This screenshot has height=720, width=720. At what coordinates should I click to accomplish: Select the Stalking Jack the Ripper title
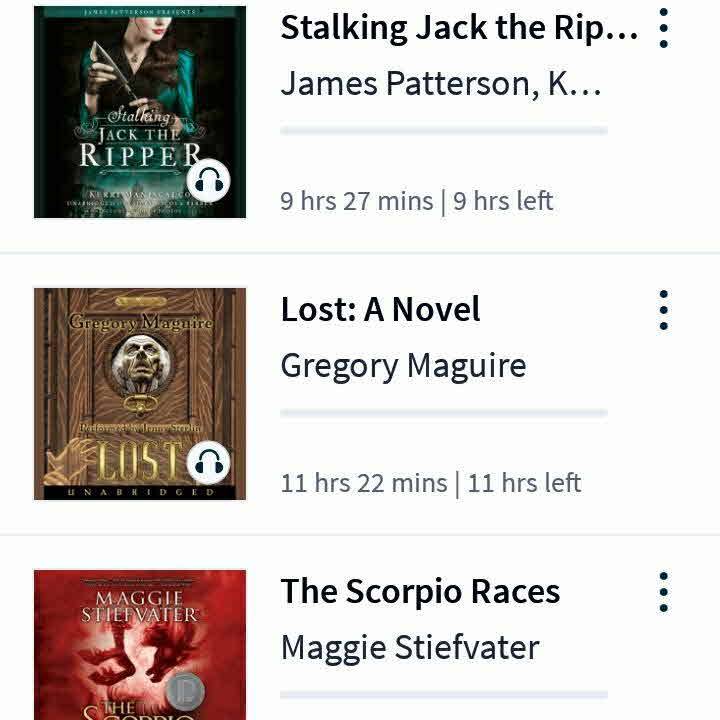458,28
